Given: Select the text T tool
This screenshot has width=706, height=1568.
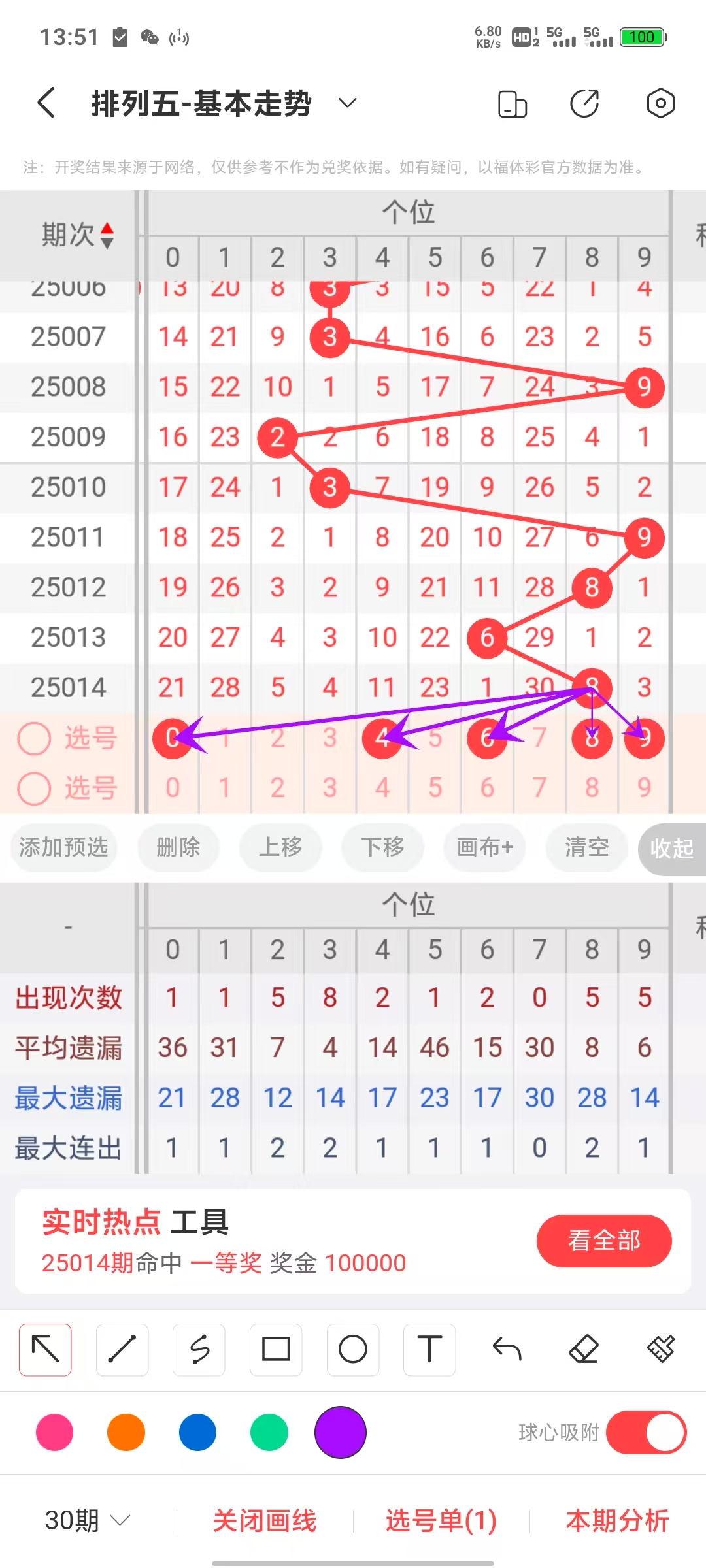Looking at the screenshot, I should (429, 1350).
